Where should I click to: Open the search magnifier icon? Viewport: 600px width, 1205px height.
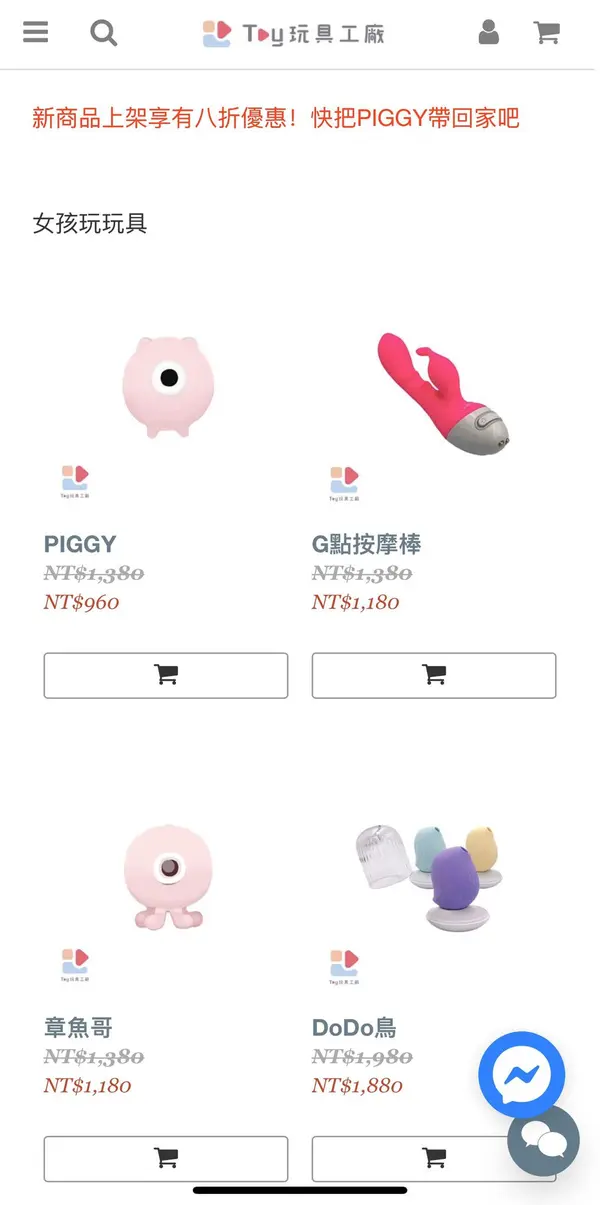(x=103, y=33)
